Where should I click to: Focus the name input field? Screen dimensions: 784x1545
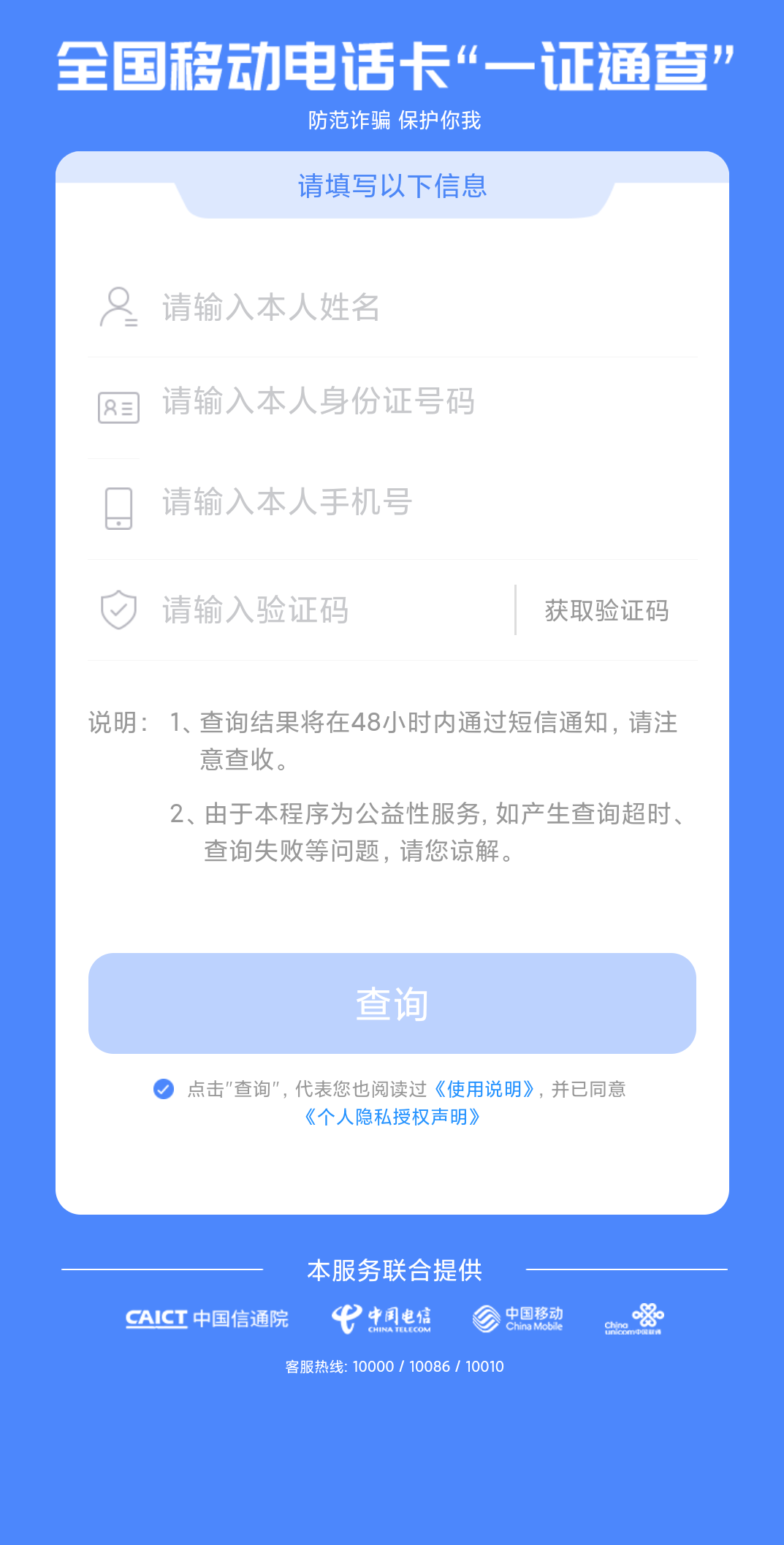pyautogui.click(x=409, y=308)
